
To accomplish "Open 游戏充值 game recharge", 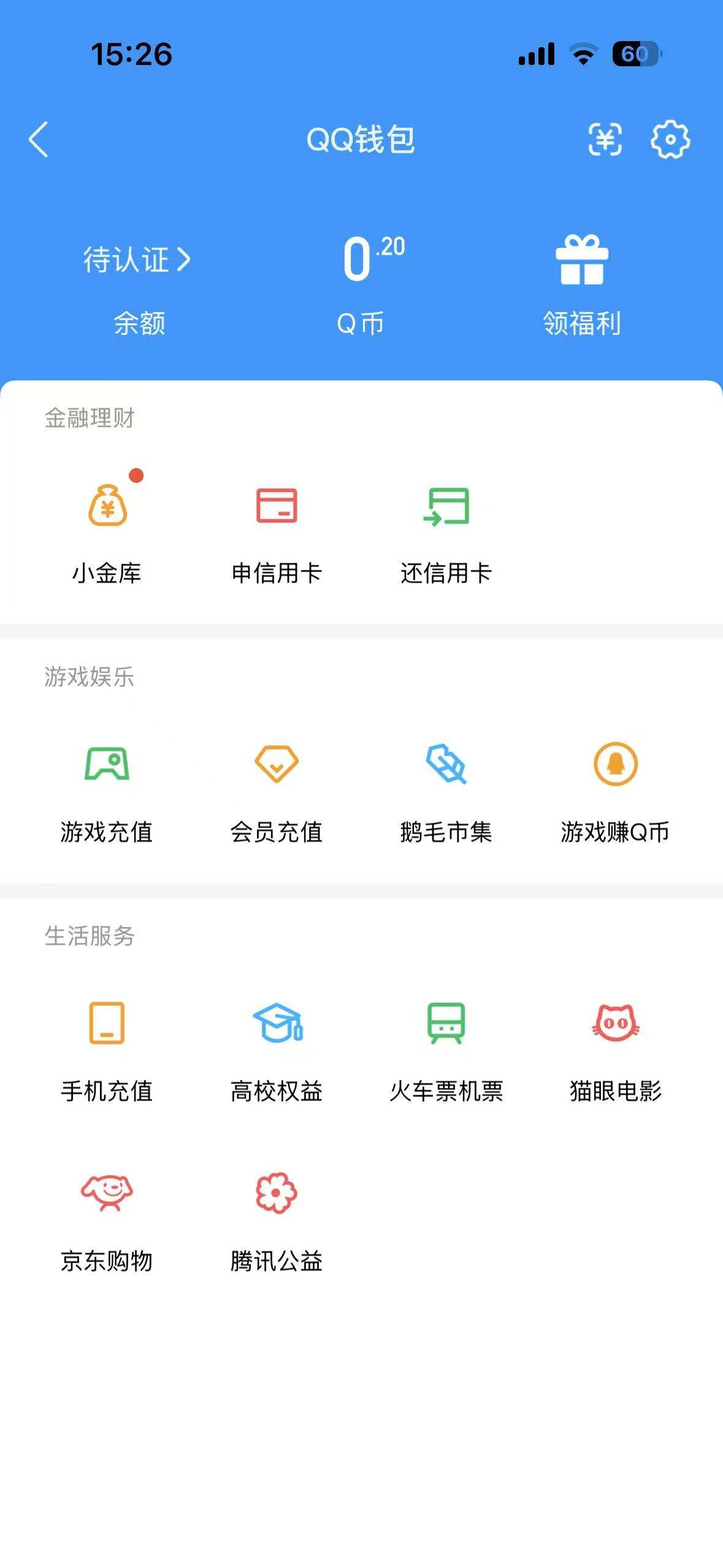I will [x=109, y=791].
